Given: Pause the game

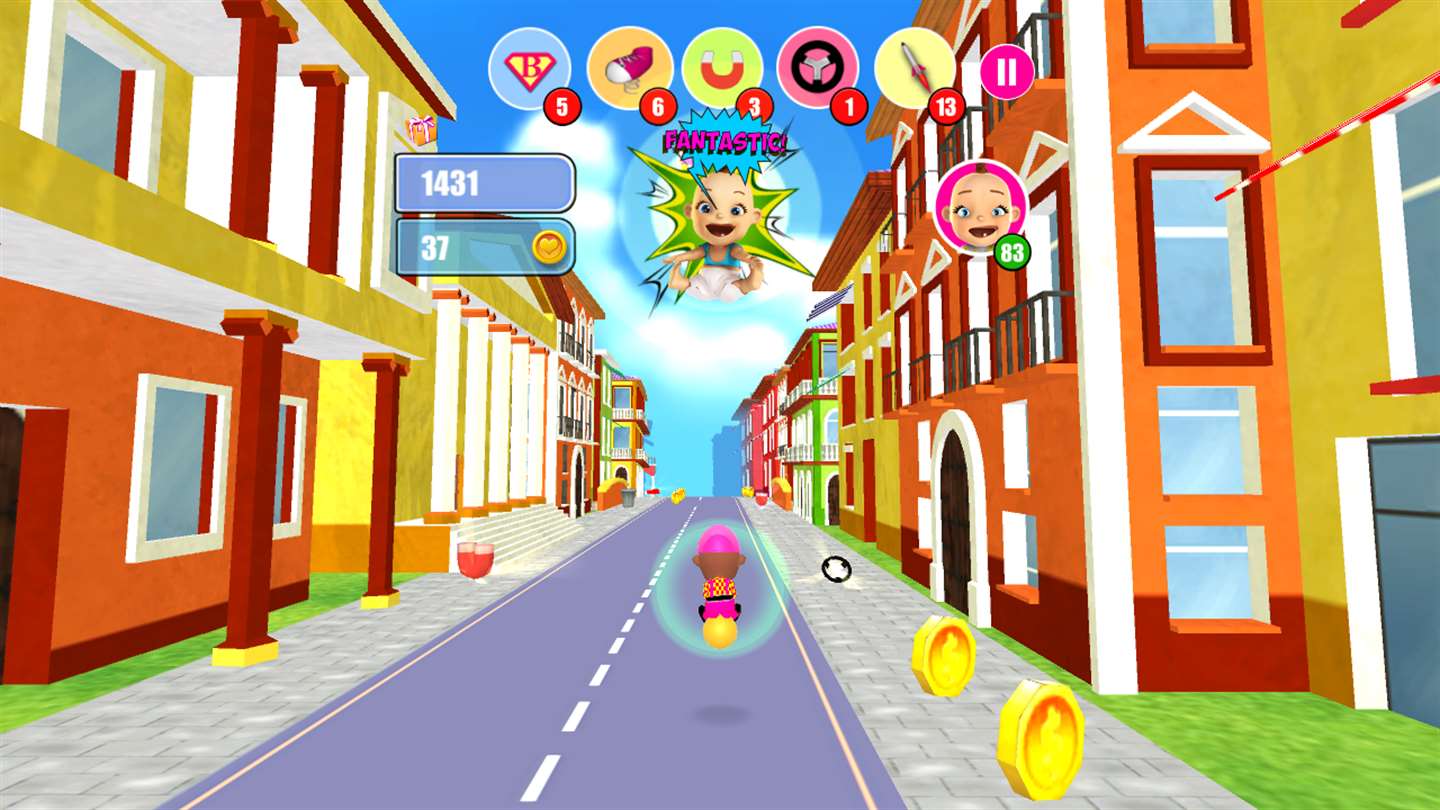Looking at the screenshot, I should 1006,72.
